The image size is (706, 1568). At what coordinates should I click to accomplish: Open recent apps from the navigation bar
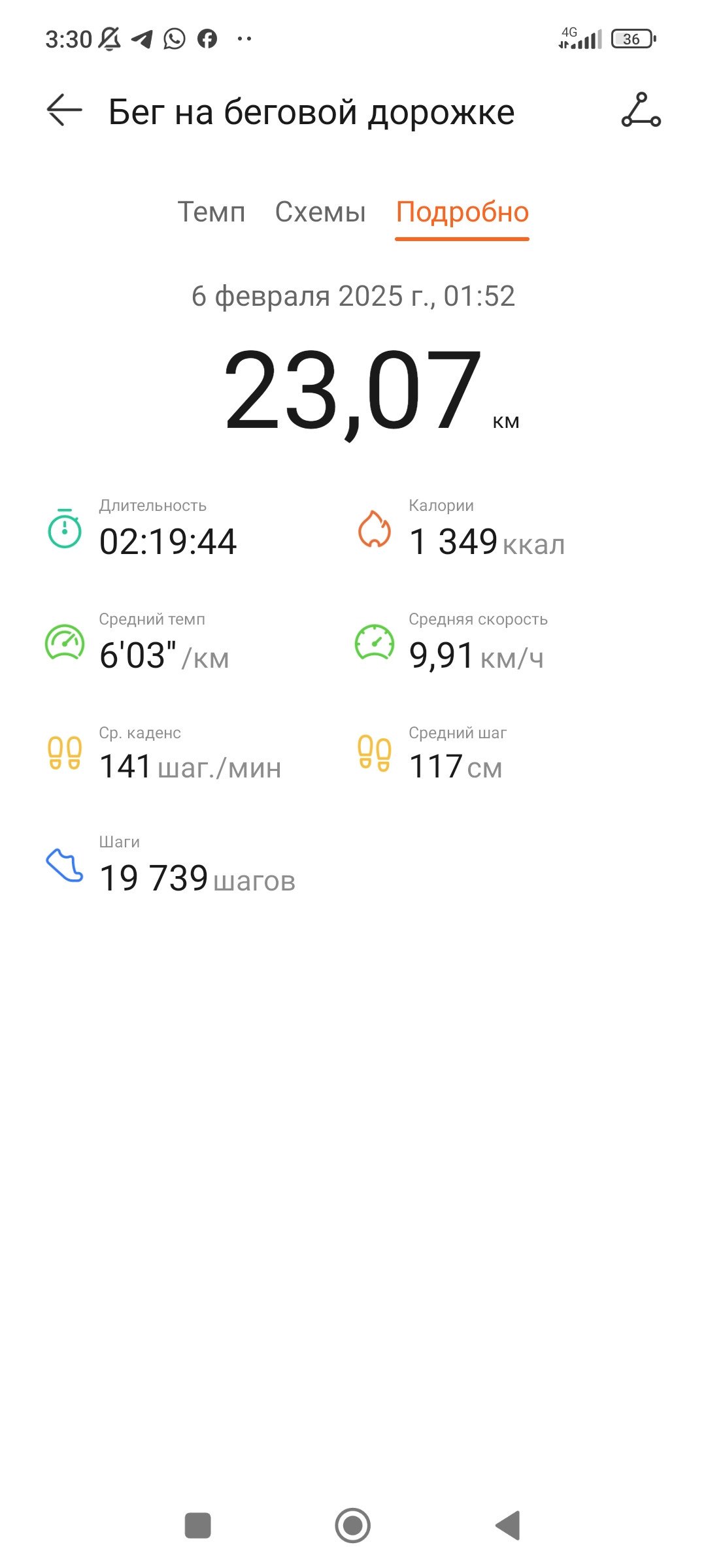(x=198, y=1526)
